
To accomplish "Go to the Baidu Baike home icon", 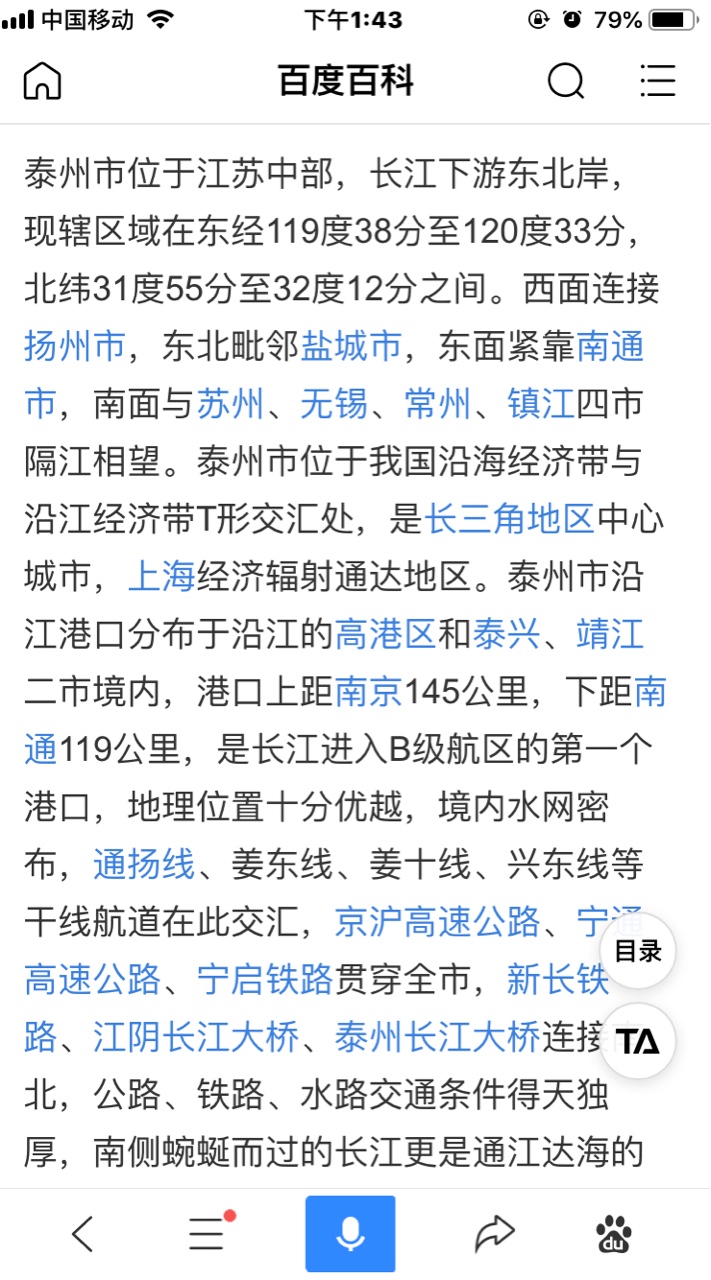I will (x=43, y=81).
